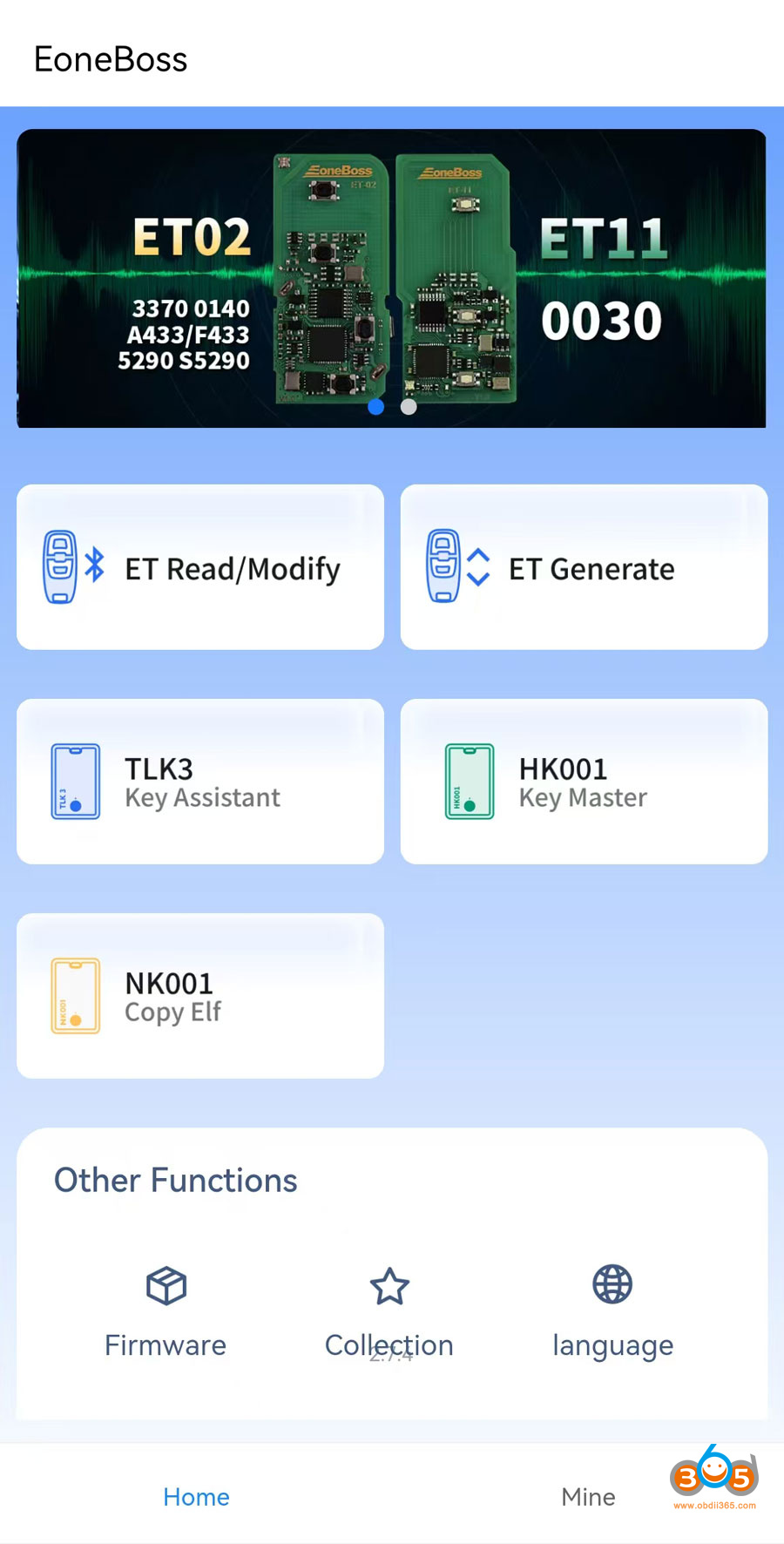Open ET Read/Modify card

(200, 567)
